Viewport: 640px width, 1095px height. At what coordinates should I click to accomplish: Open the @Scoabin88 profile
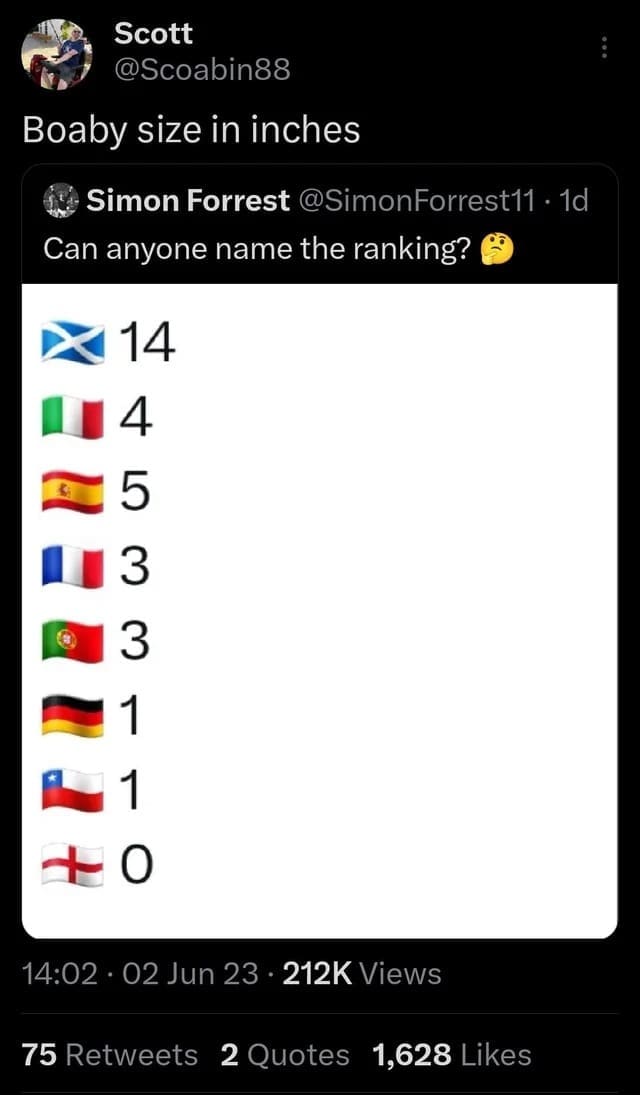pyautogui.click(x=203, y=70)
